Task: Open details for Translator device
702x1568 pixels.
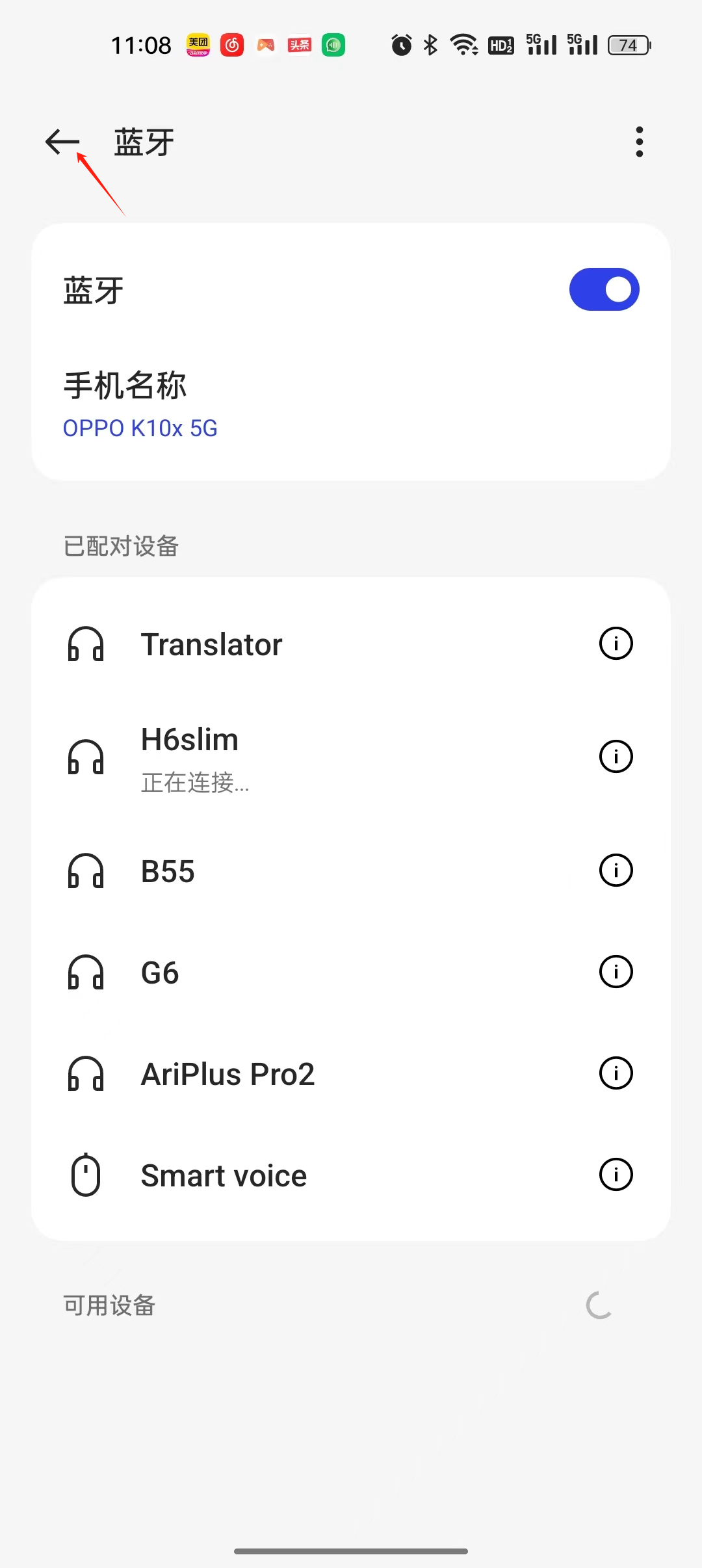Action: (615, 644)
